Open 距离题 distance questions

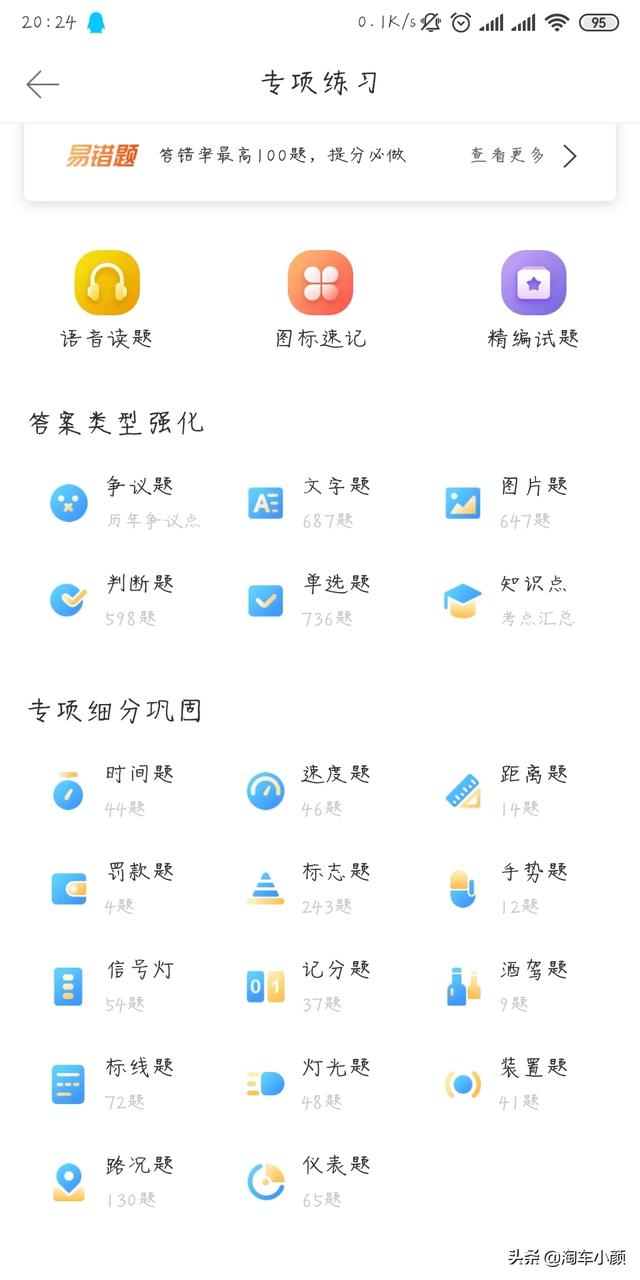click(x=506, y=790)
